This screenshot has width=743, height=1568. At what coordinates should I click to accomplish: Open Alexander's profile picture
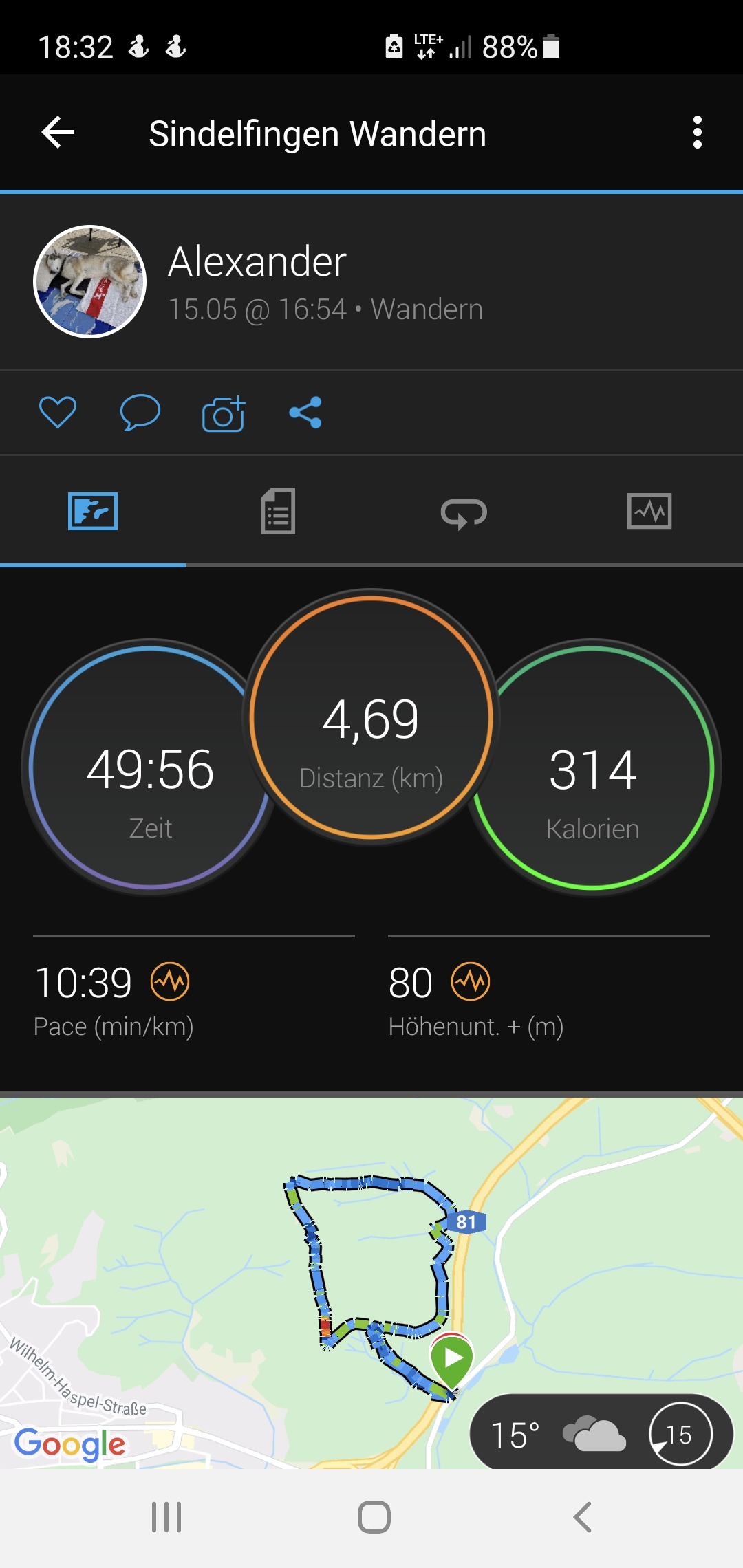coord(90,281)
